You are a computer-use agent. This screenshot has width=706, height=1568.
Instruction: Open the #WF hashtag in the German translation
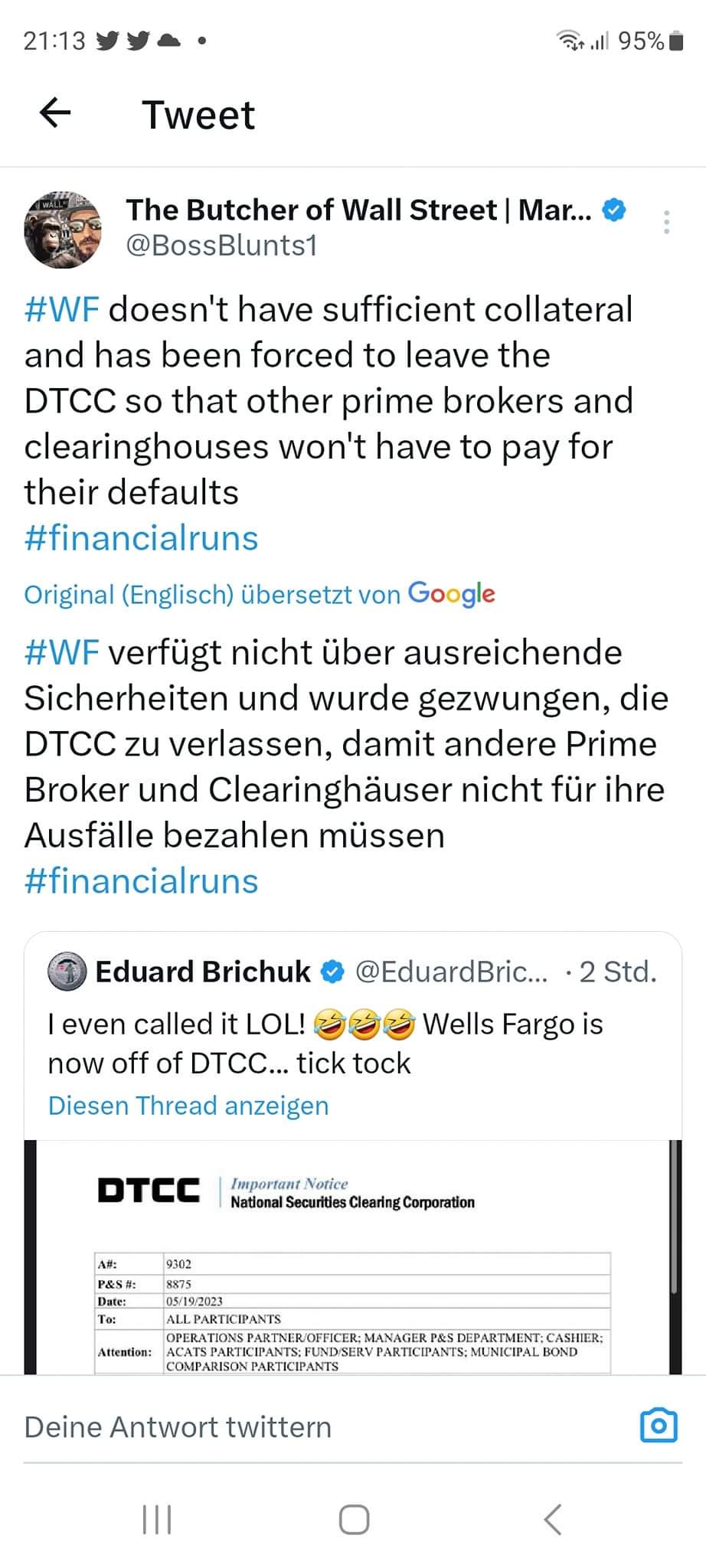61,652
